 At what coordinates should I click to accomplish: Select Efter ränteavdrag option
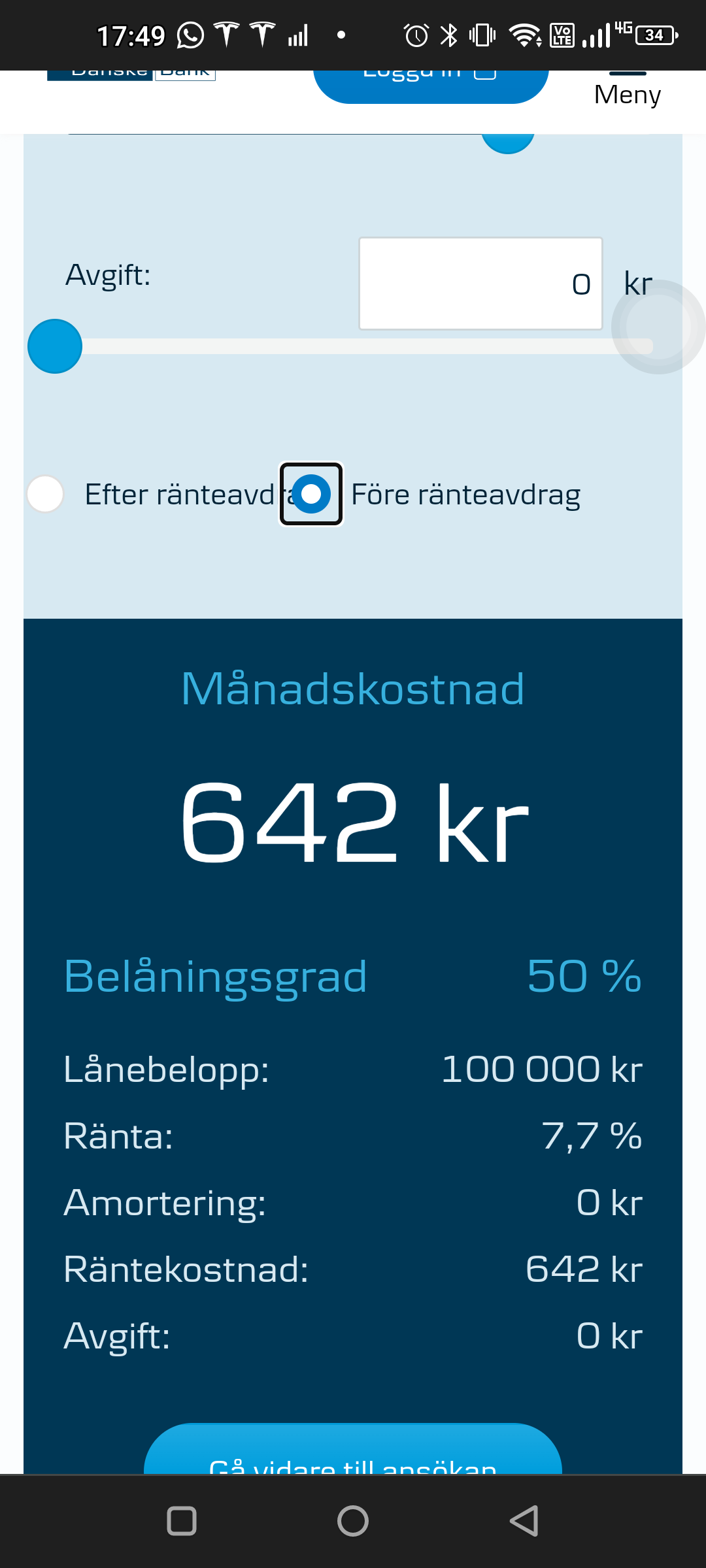pos(46,494)
